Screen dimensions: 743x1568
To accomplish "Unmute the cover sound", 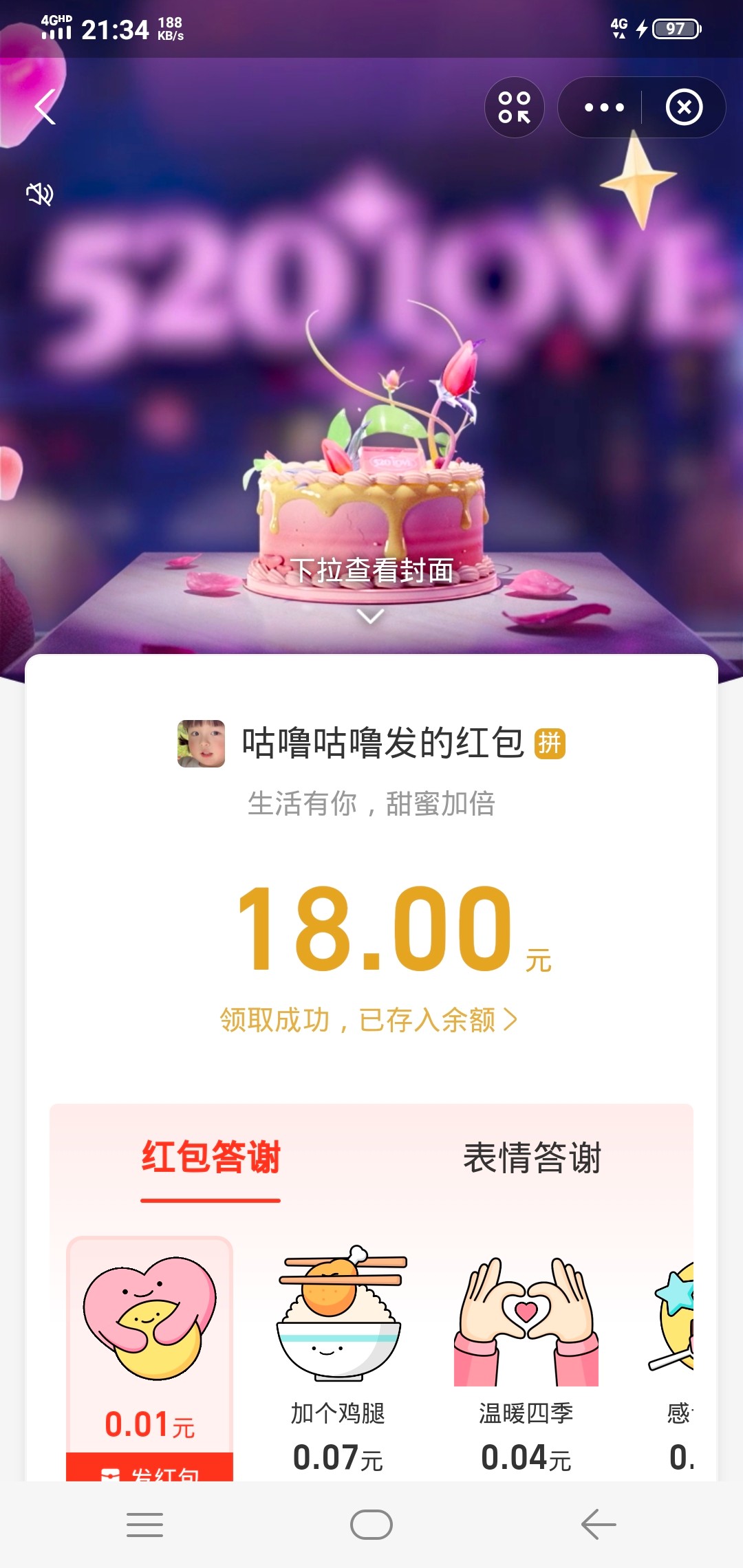I will pos(39,195).
